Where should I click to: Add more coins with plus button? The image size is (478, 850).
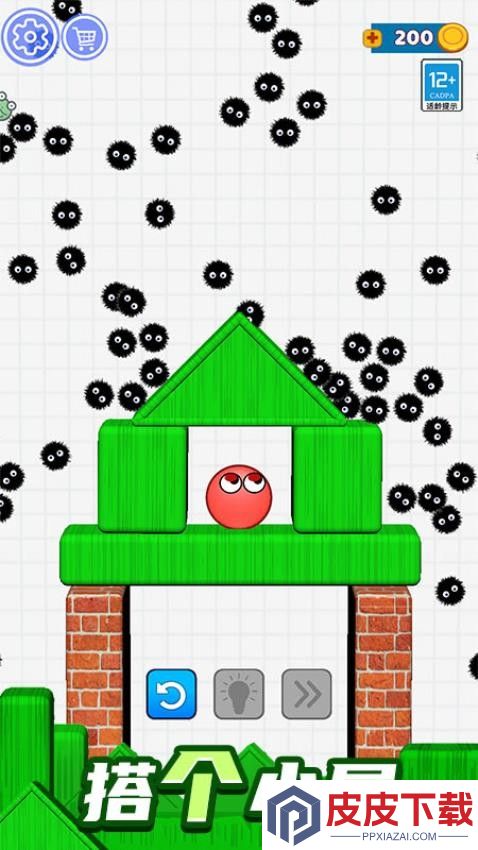372,38
